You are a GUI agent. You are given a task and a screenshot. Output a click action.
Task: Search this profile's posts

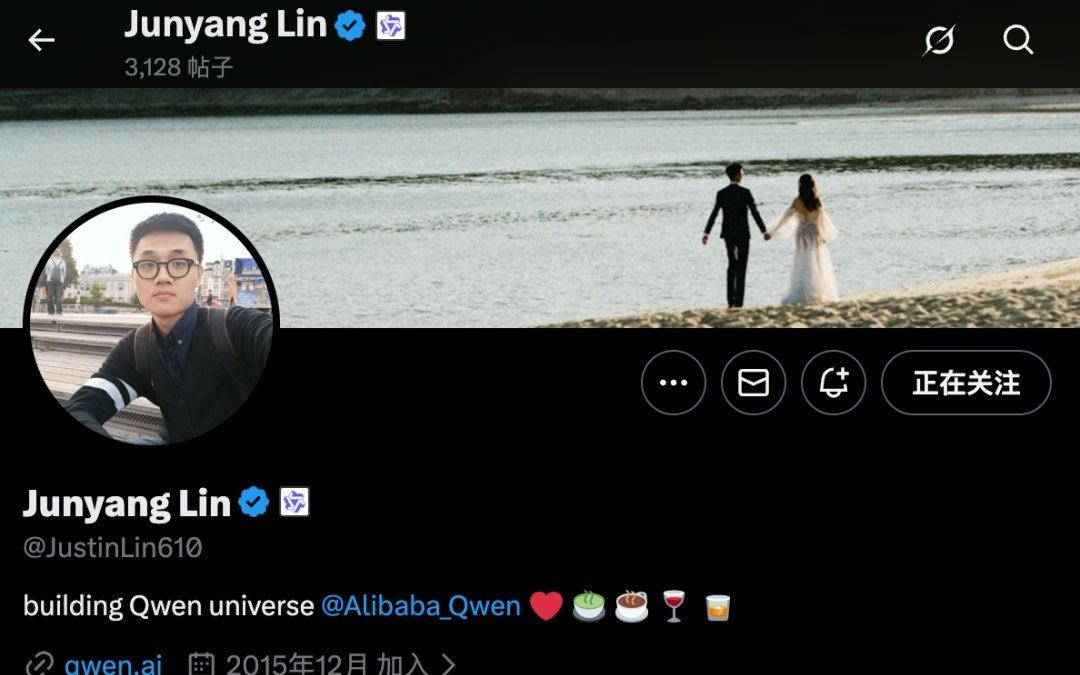click(x=1017, y=40)
